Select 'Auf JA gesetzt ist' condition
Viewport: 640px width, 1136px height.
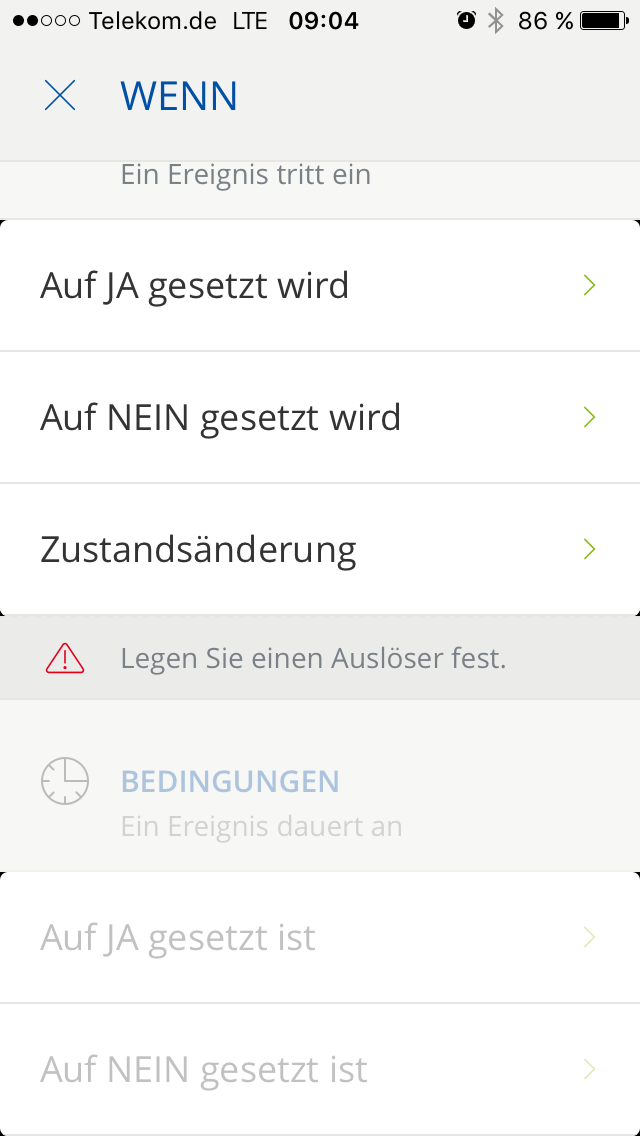[319, 937]
